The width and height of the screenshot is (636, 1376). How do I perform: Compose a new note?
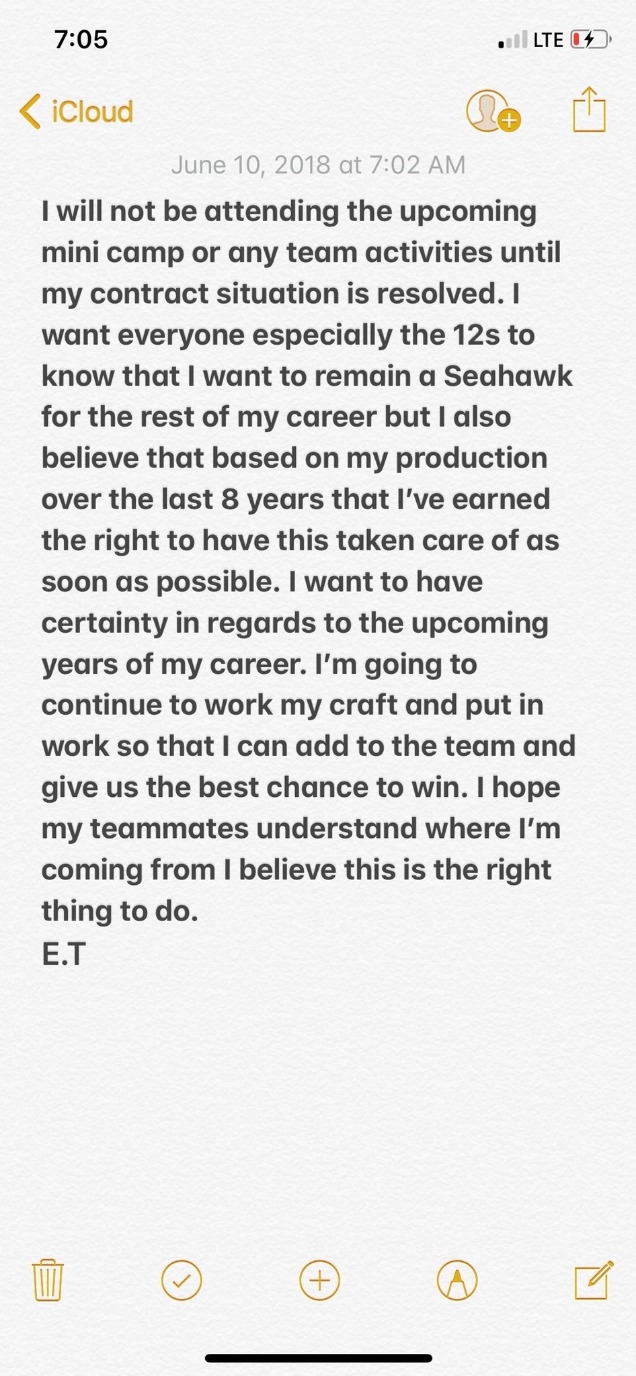pyautogui.click(x=593, y=1278)
